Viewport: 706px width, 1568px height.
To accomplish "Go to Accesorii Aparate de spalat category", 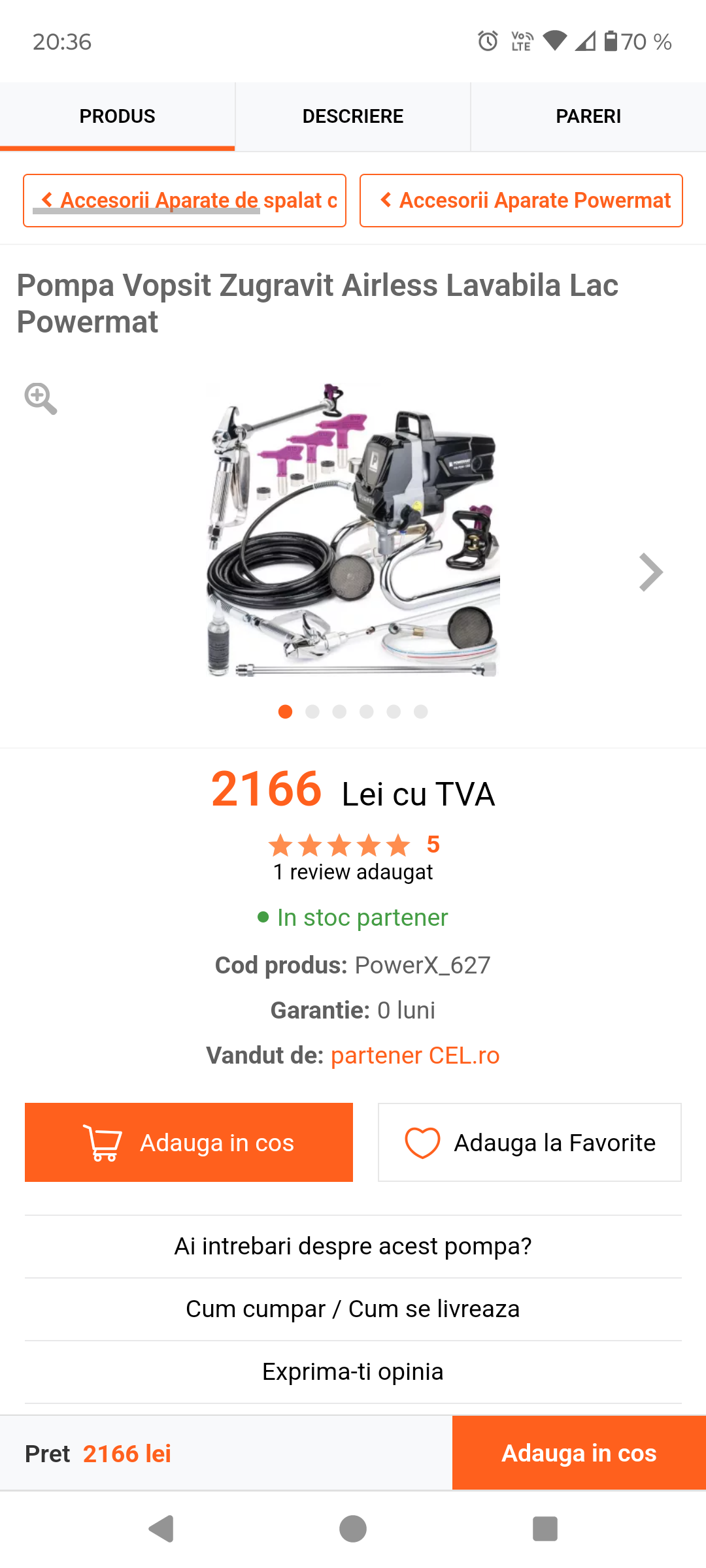I will pyautogui.click(x=184, y=201).
